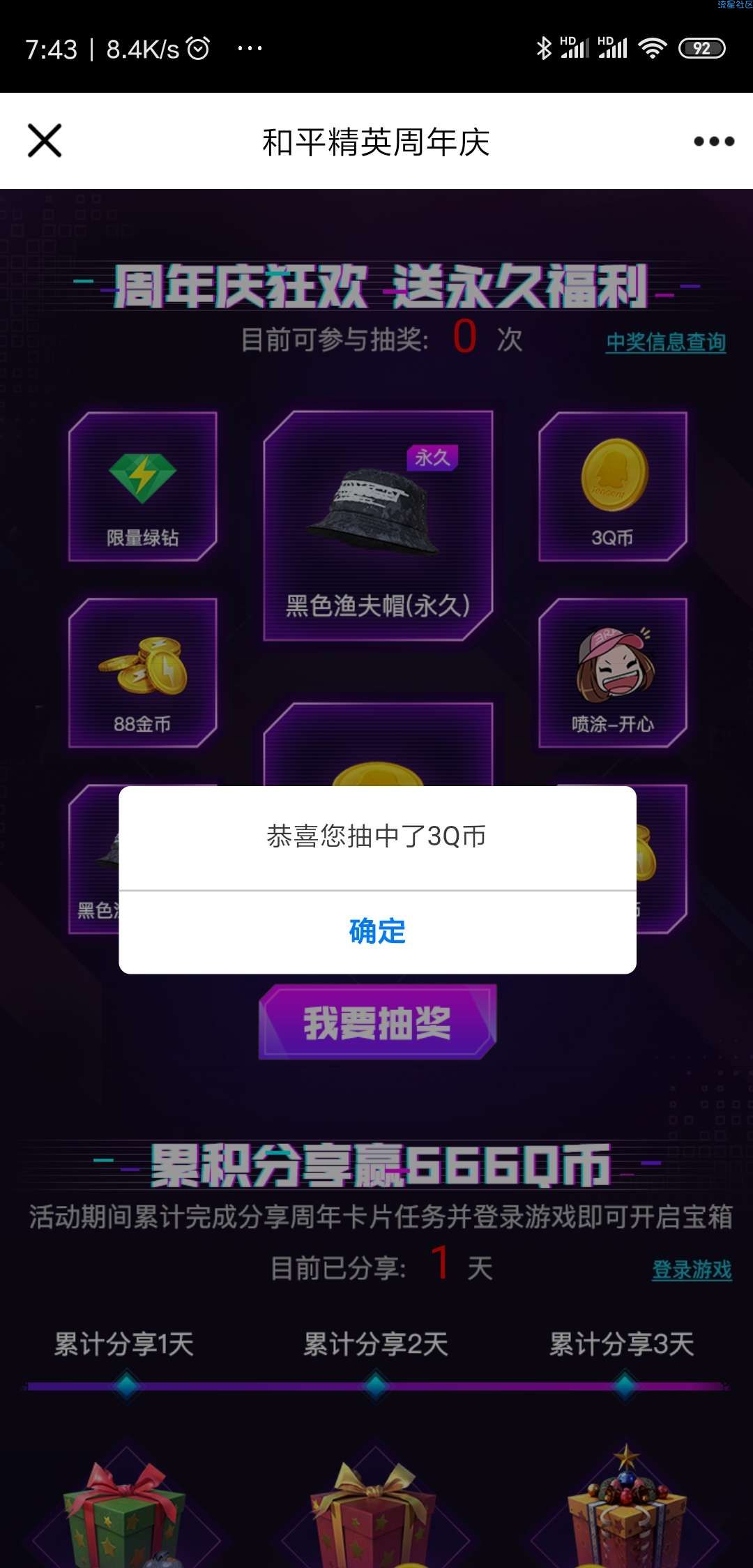Screen dimensions: 753x1568
Task: Open the 中奖信息查询 link
Action: (666, 342)
